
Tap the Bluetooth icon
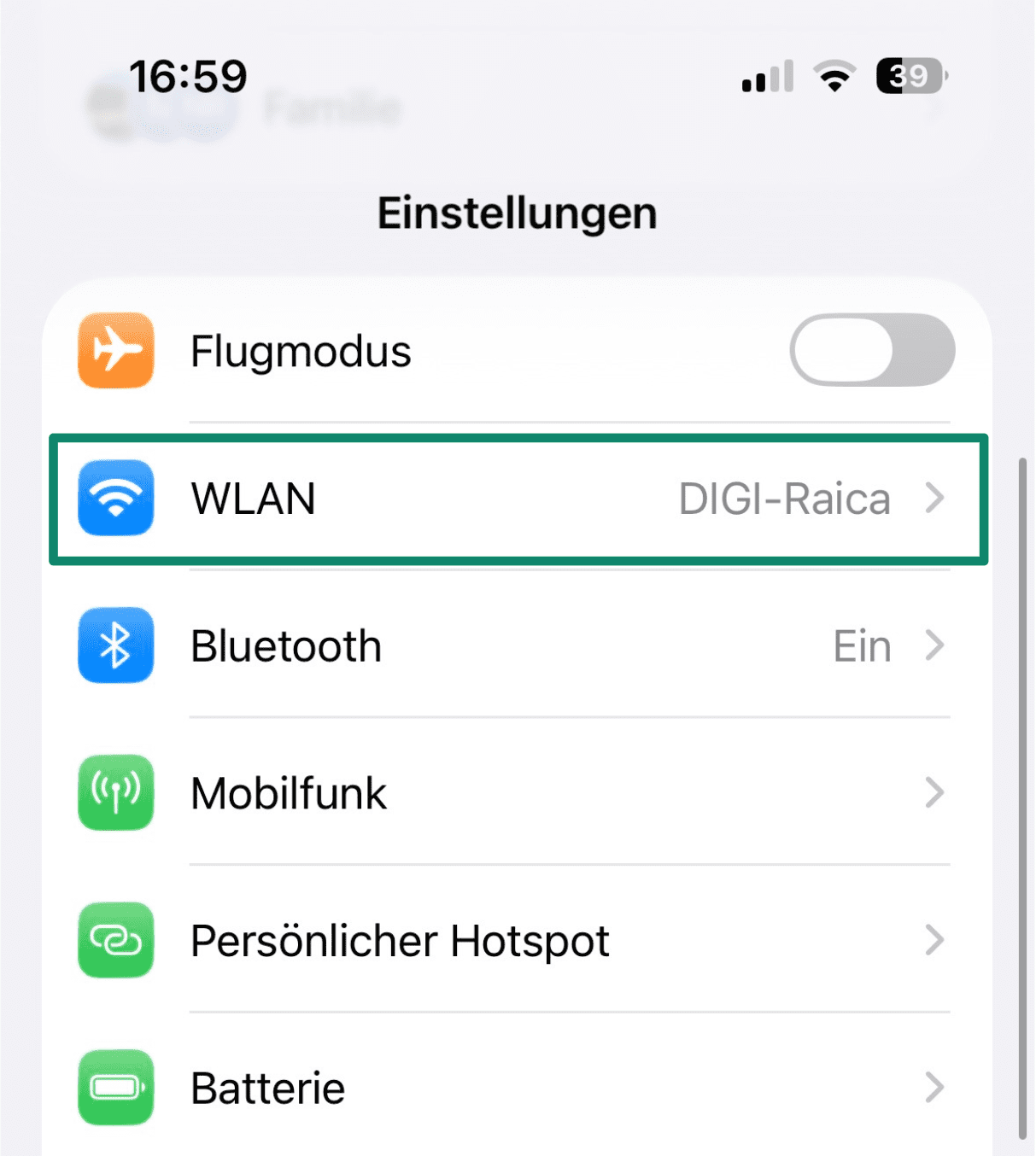coord(115,646)
